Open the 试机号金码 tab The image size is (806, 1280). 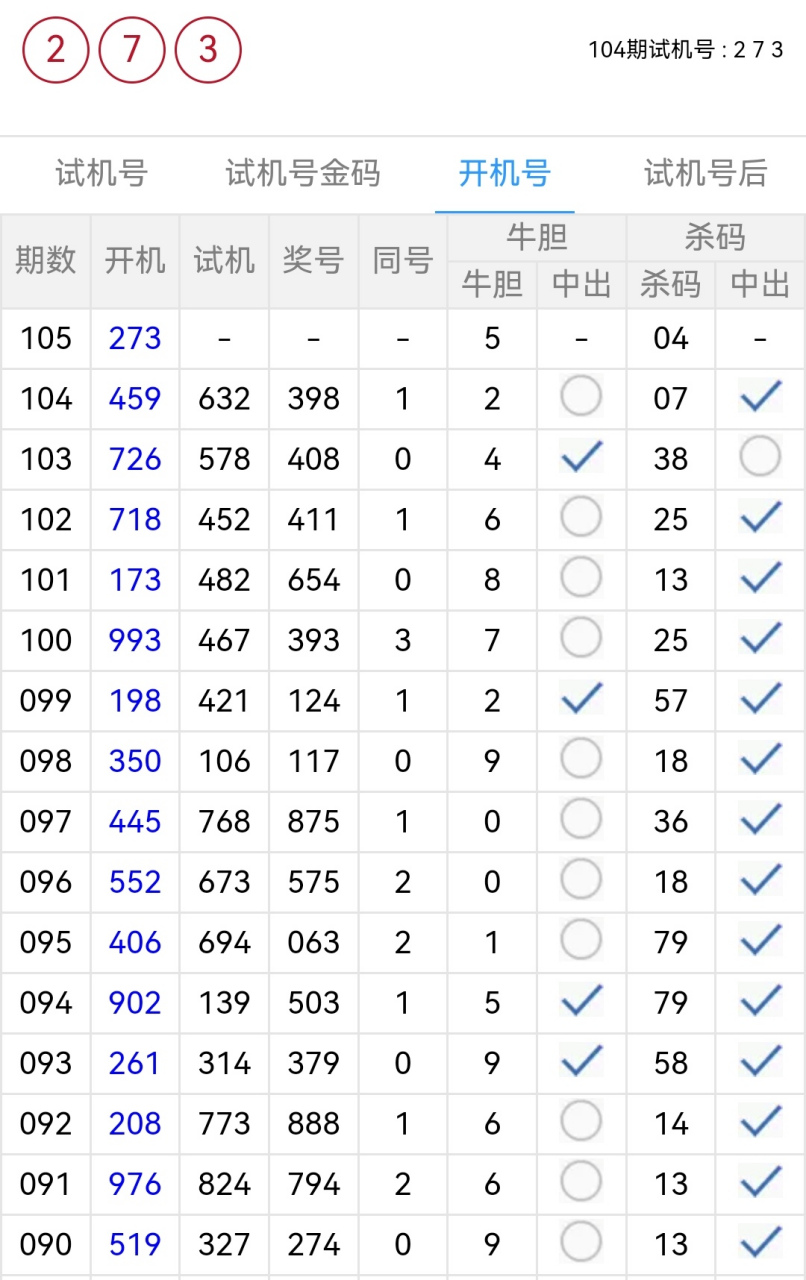coord(301,173)
